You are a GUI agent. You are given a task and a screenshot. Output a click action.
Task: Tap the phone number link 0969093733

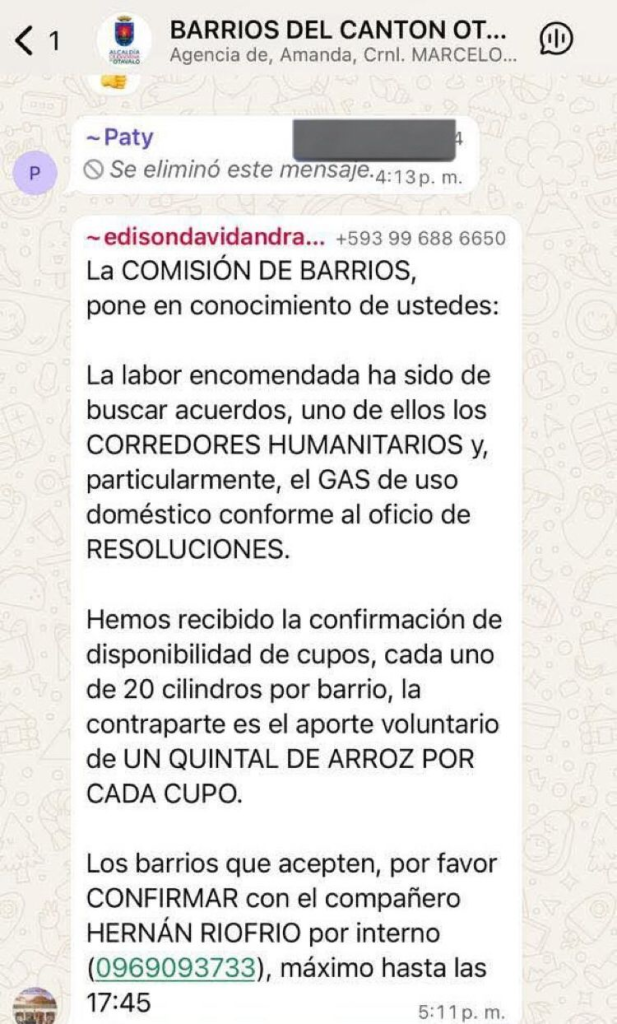point(176,967)
